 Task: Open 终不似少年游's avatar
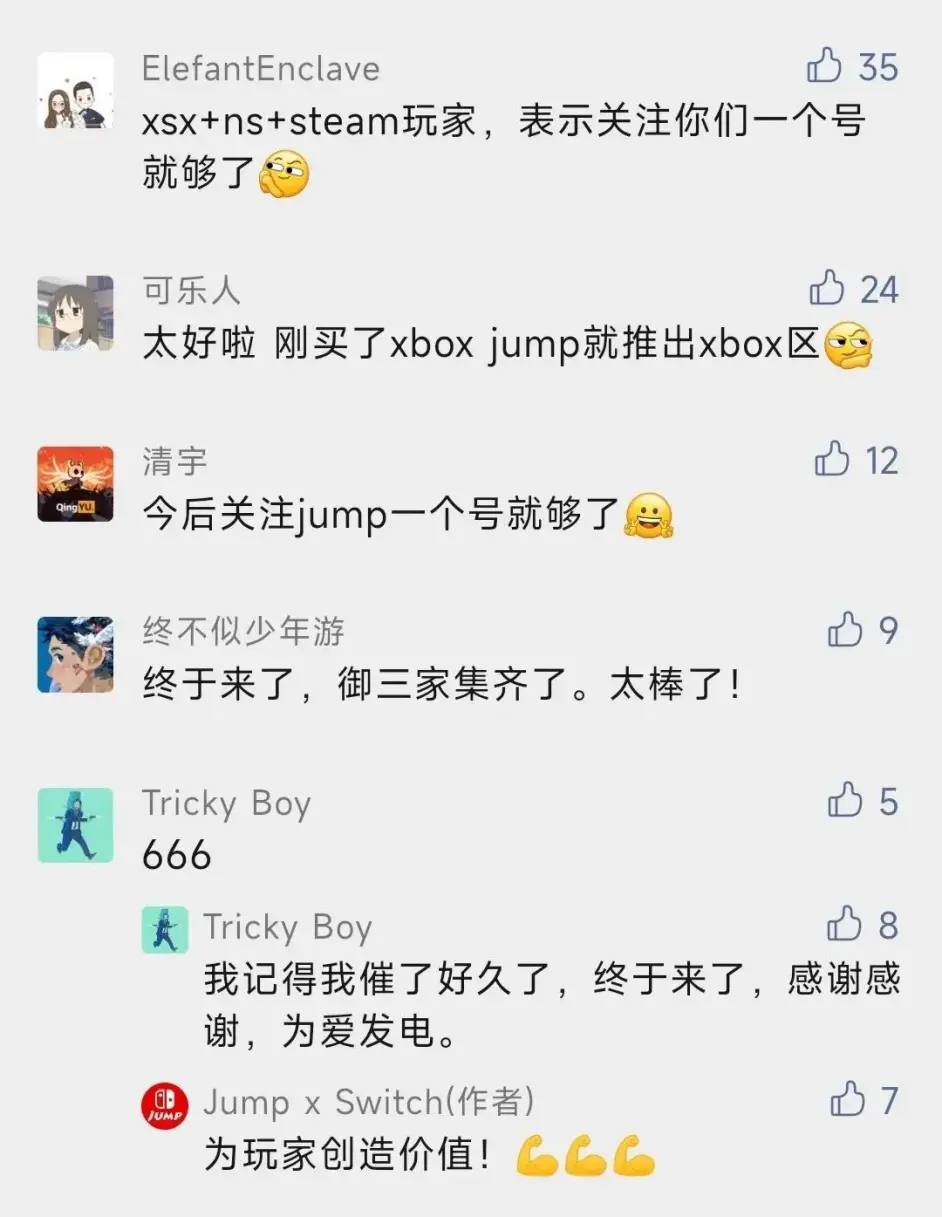tap(75, 655)
